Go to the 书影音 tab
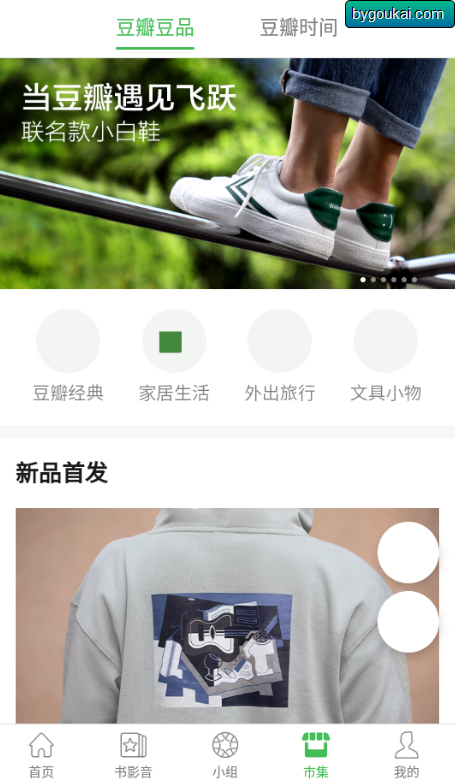Screen dimensions: 455x783 click(x=133, y=755)
